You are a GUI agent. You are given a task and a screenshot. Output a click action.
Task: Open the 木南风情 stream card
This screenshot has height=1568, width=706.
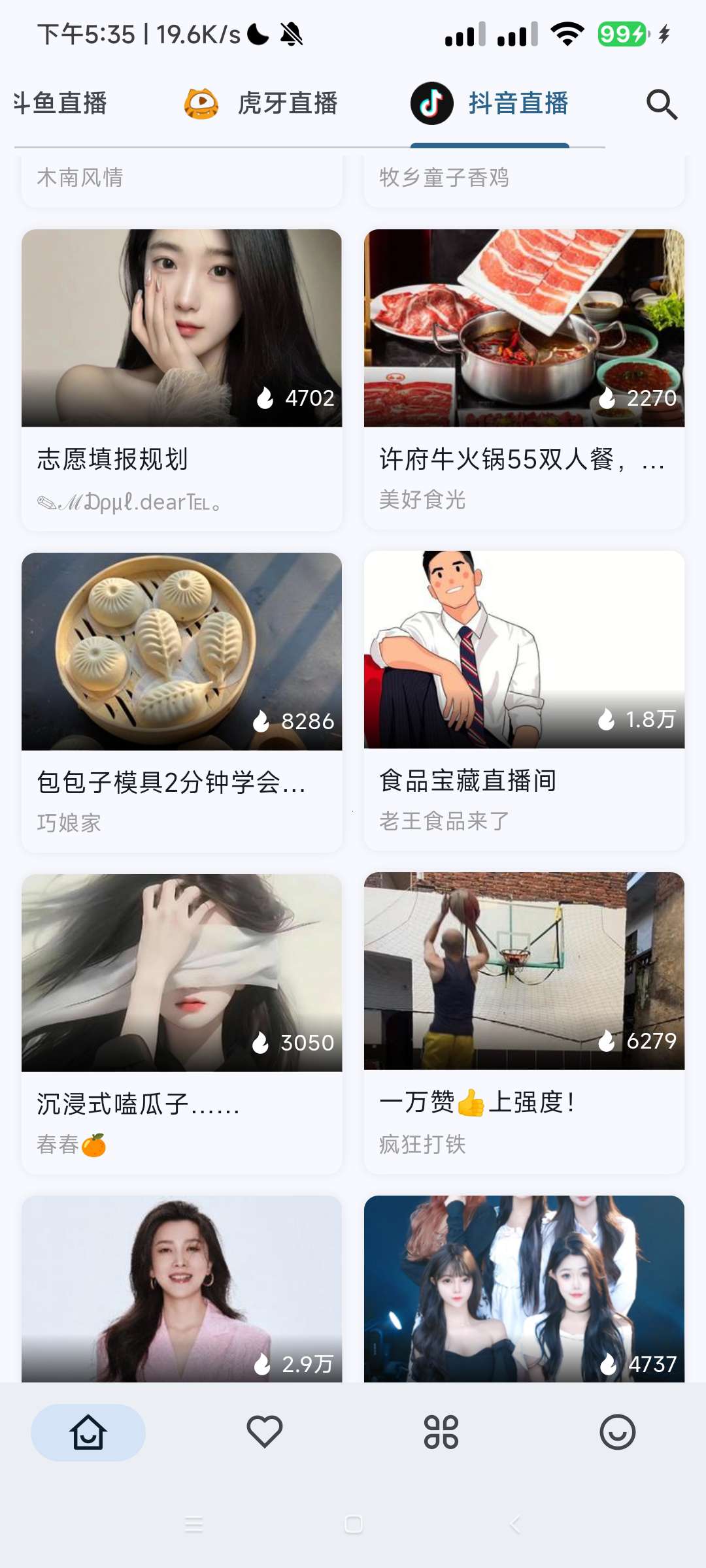[x=182, y=179]
